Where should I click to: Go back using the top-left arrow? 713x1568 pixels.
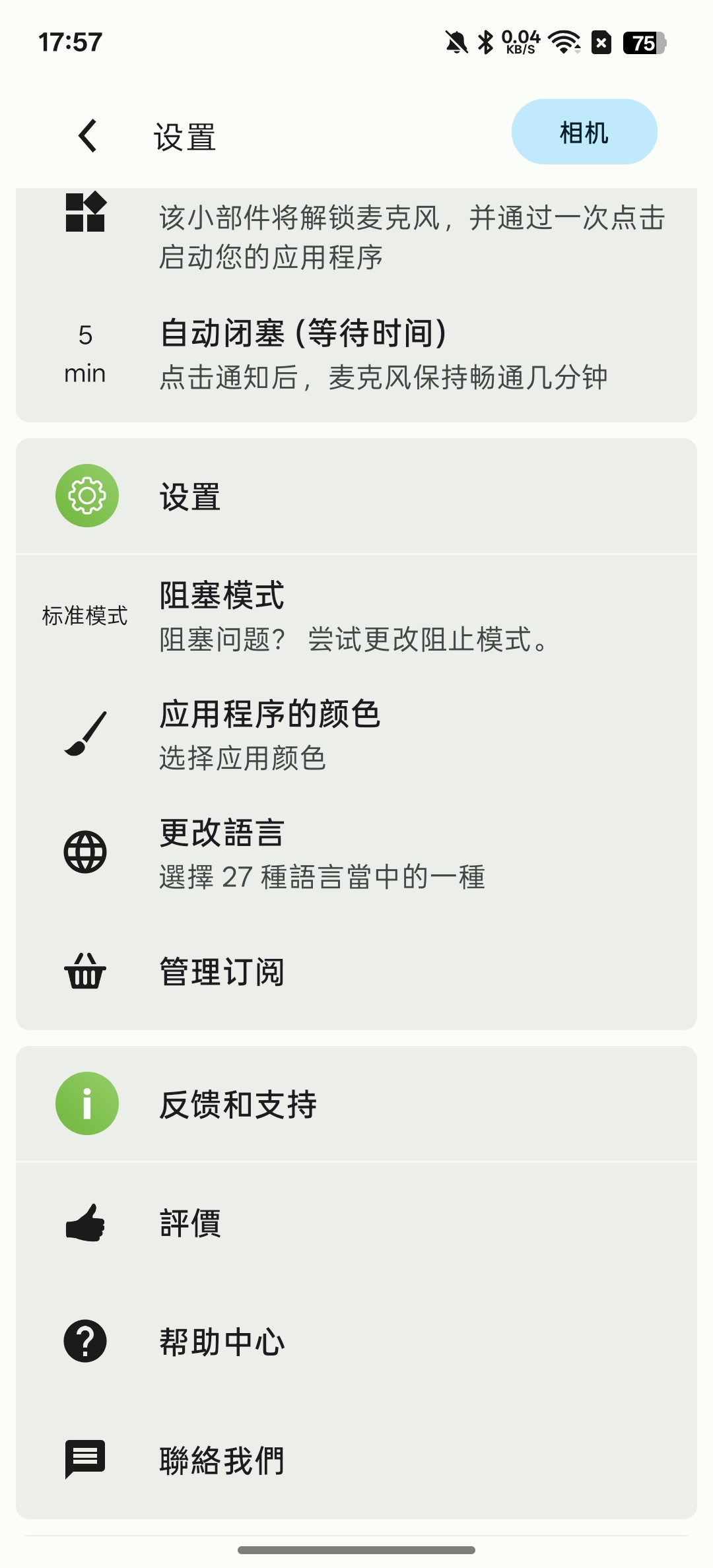pos(87,136)
